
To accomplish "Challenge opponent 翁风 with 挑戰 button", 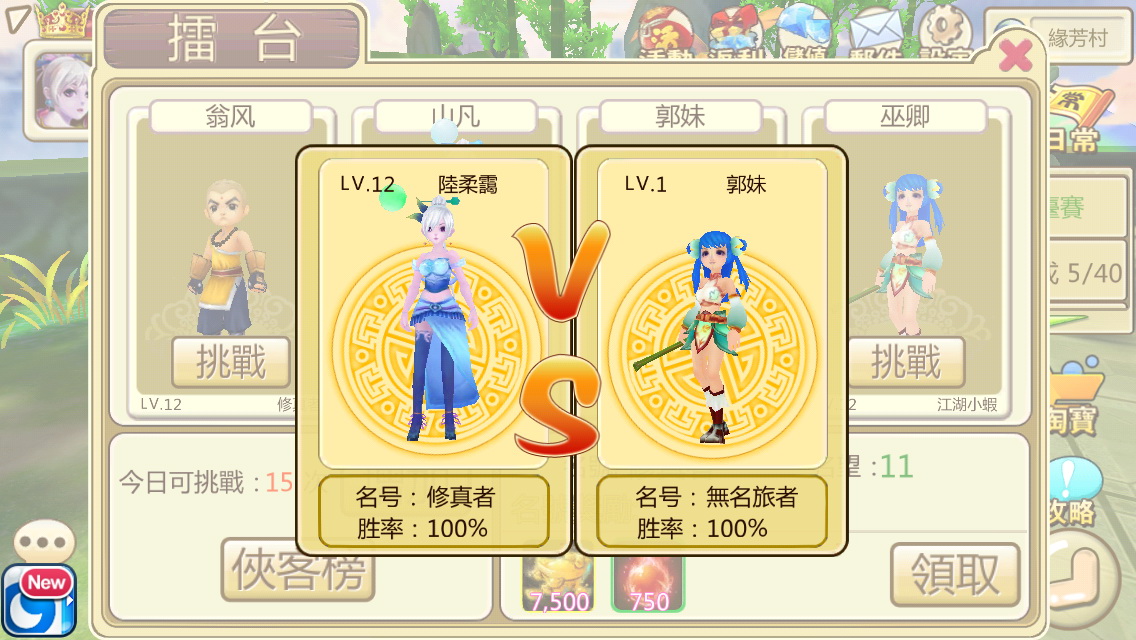I will click(x=231, y=363).
